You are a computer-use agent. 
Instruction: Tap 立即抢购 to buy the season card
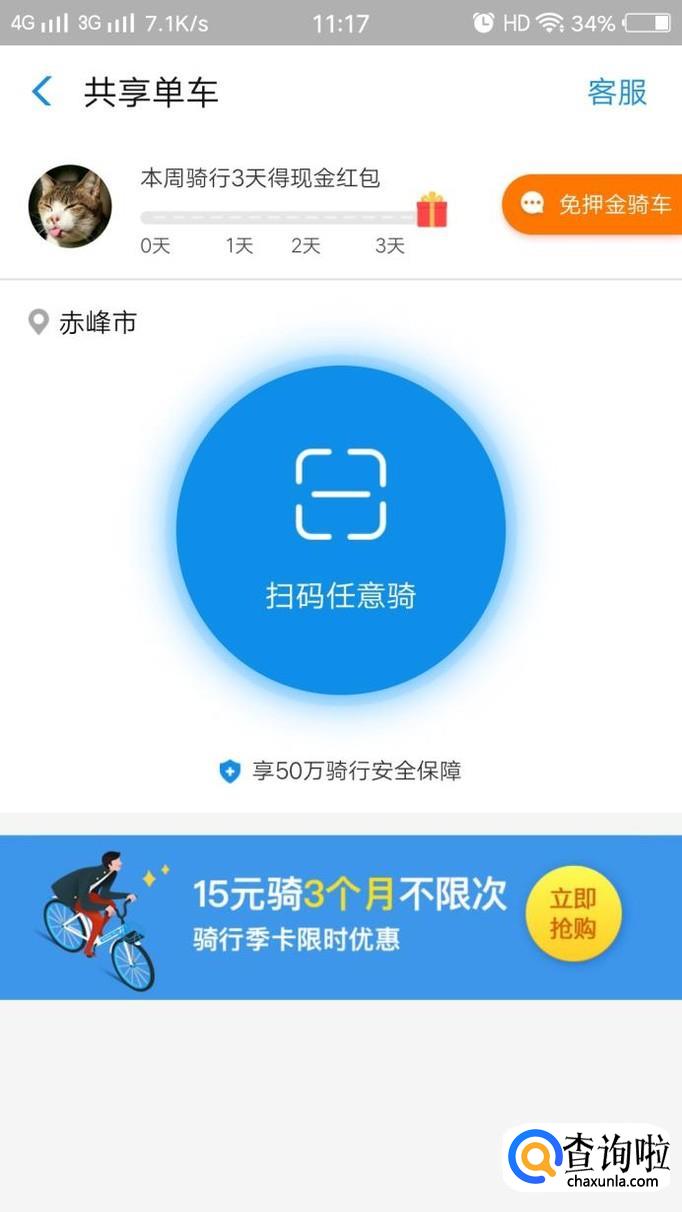573,914
